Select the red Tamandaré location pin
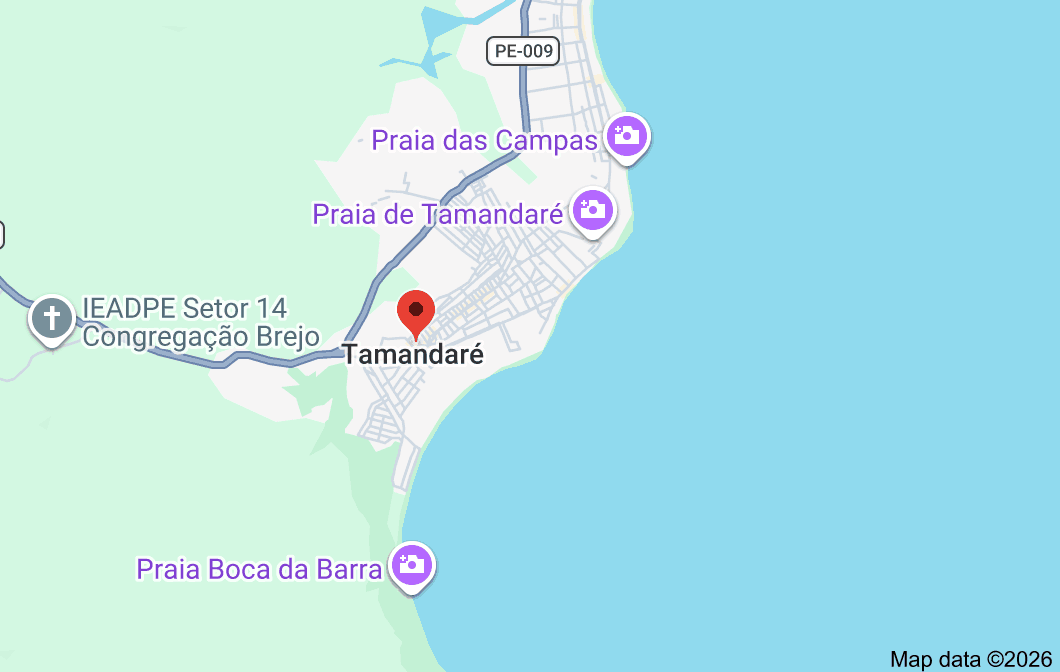 pyautogui.click(x=416, y=312)
